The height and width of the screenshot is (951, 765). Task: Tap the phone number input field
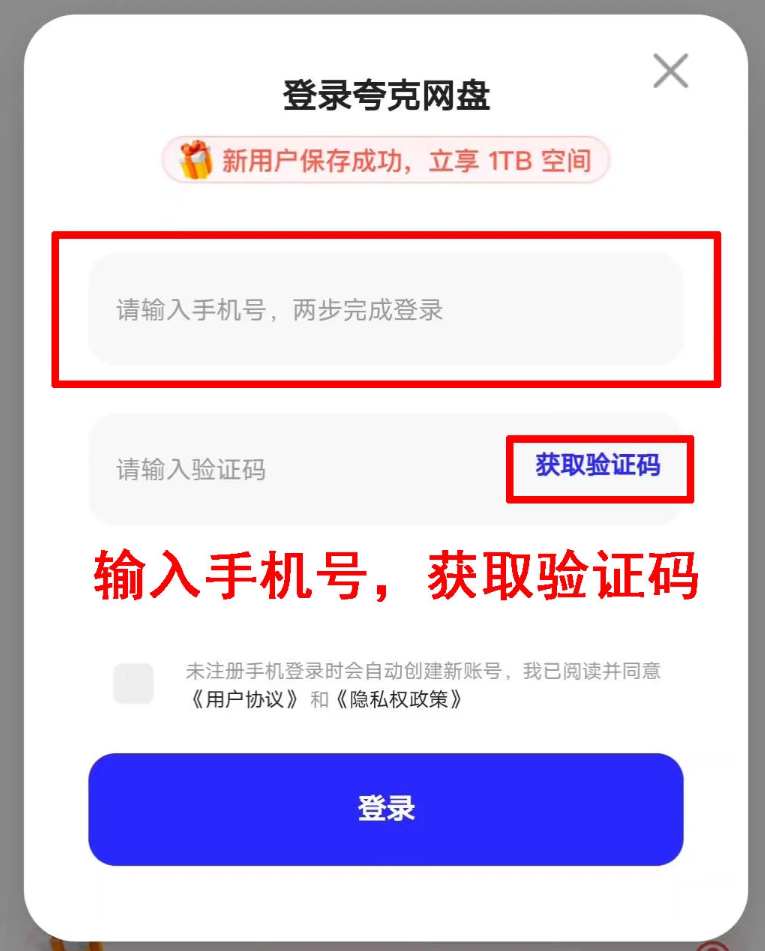(385, 309)
